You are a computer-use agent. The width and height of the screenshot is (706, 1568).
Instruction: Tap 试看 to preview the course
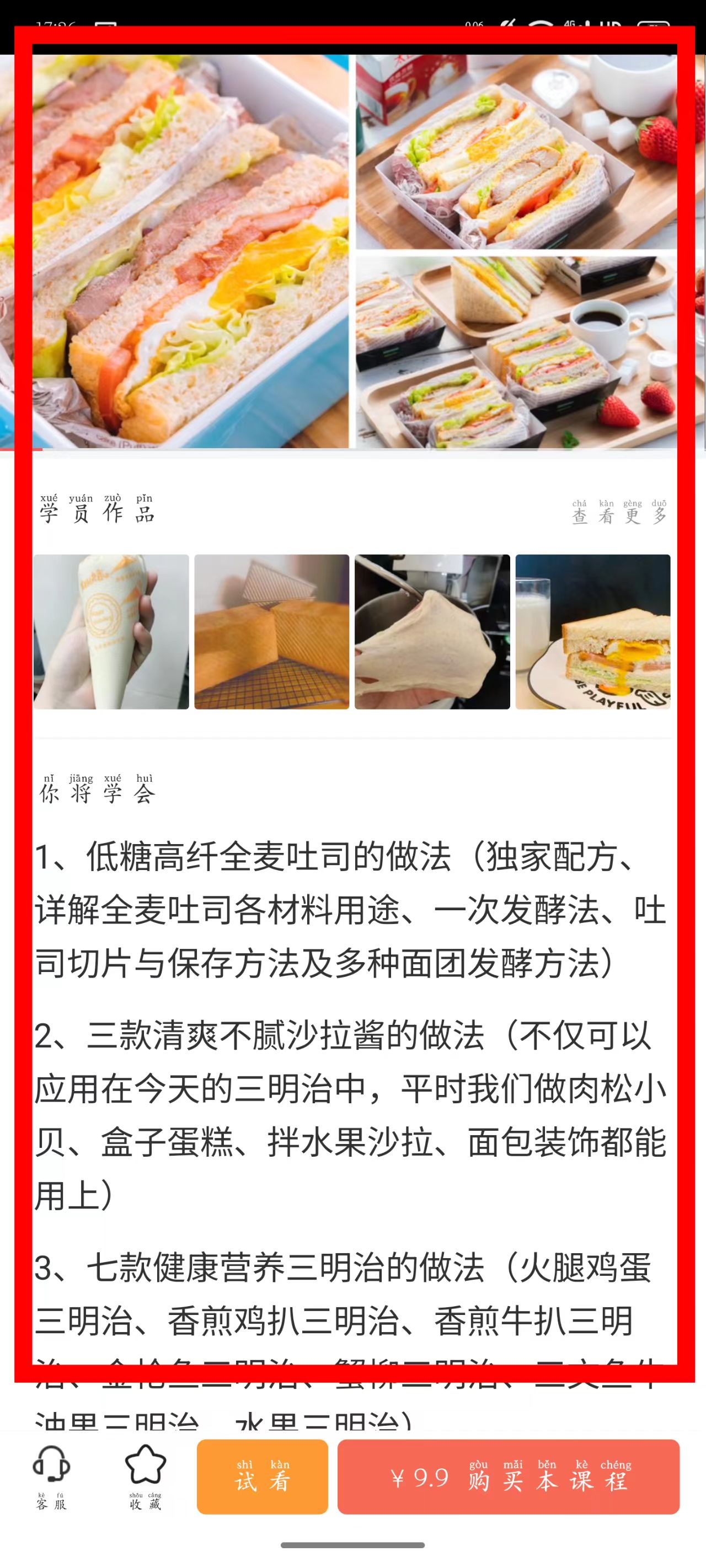coord(262,1476)
